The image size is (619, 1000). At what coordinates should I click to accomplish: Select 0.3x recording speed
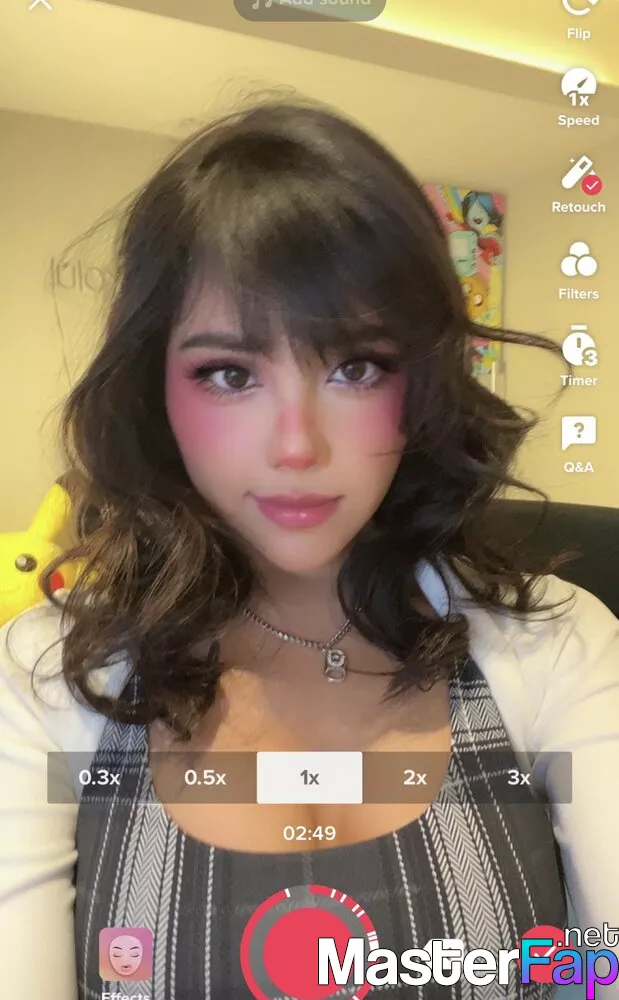(x=100, y=777)
